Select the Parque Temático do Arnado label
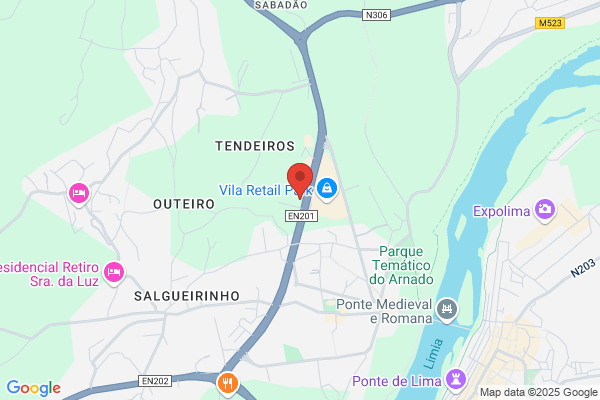 401,265
